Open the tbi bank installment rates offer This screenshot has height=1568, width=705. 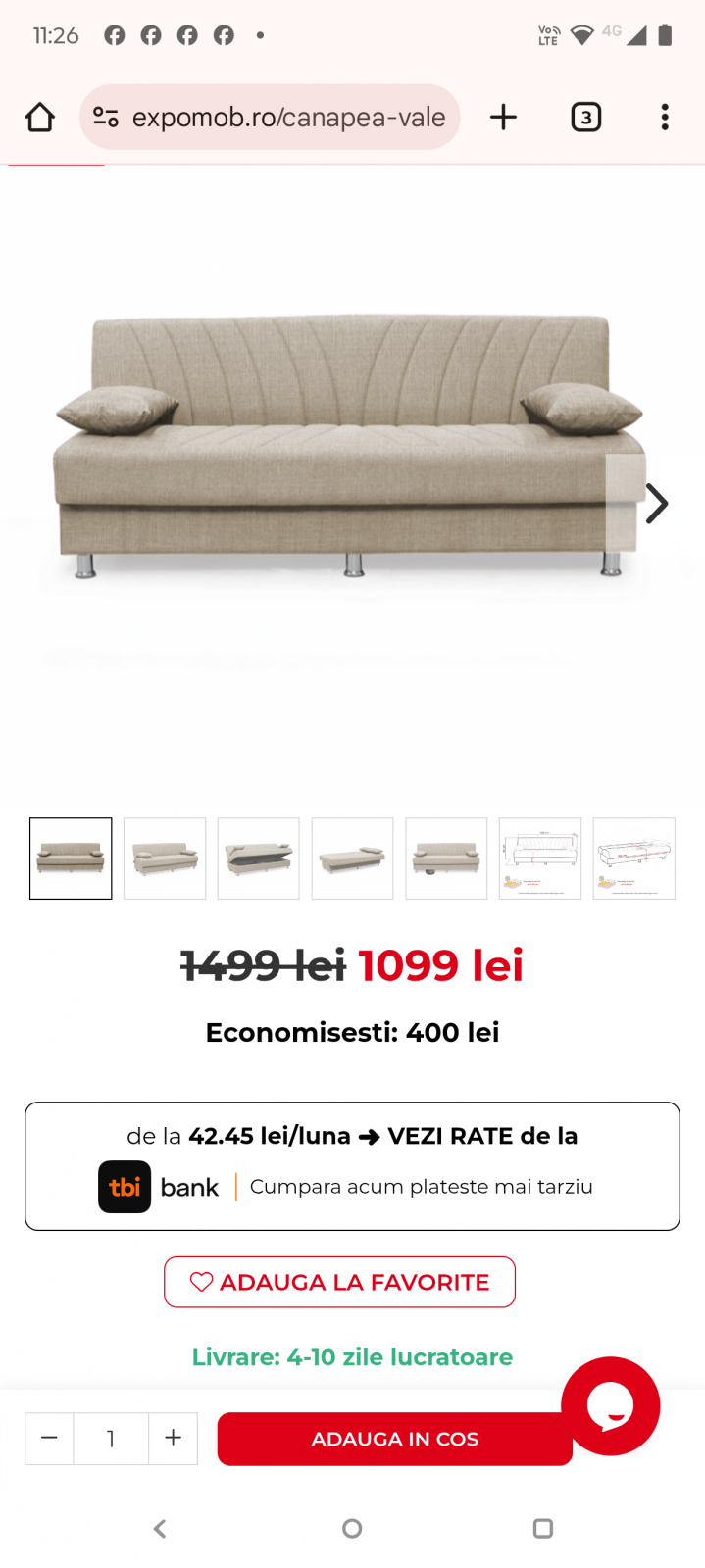(352, 1165)
